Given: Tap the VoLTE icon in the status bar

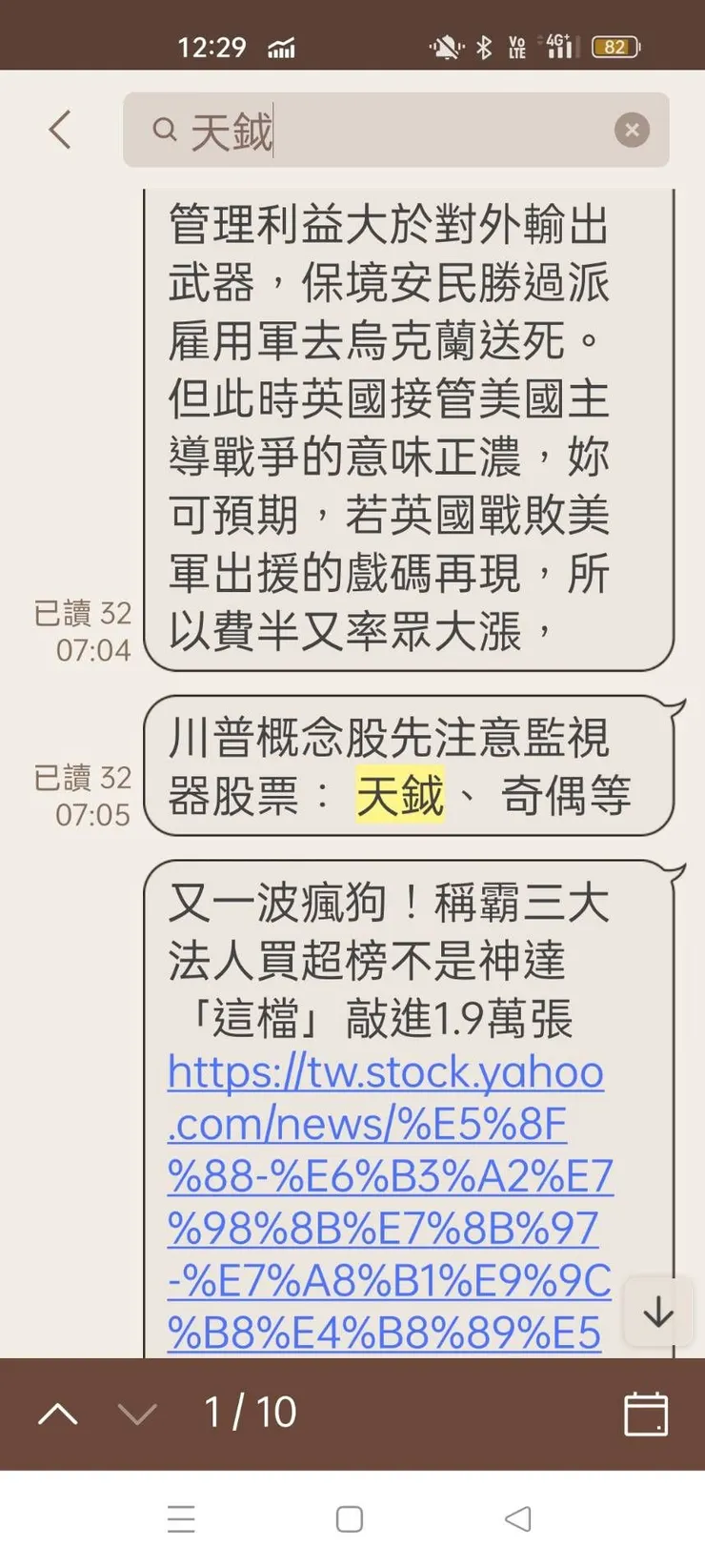Looking at the screenshot, I should (x=518, y=46).
